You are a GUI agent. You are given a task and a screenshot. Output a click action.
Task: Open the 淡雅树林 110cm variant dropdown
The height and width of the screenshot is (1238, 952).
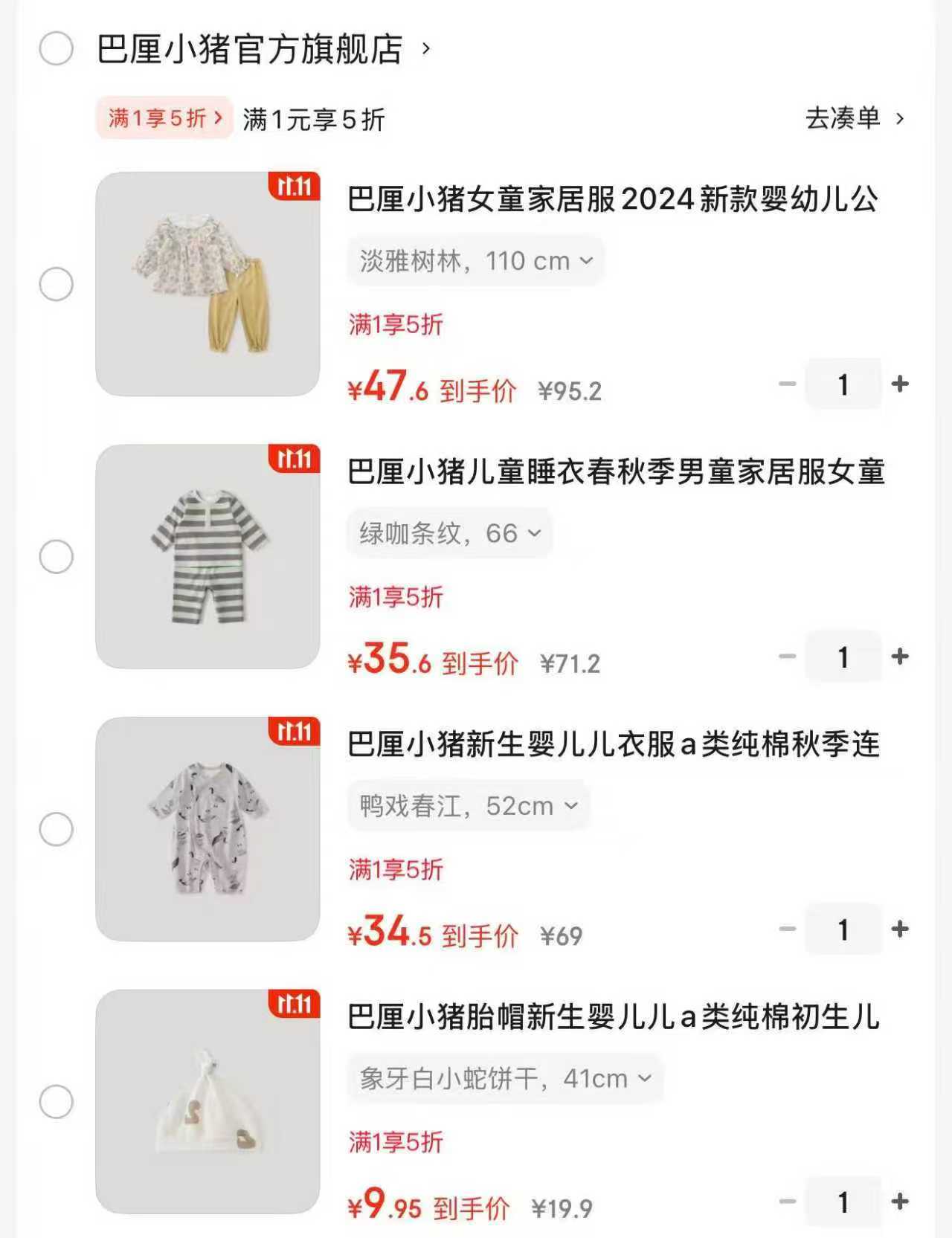475,260
